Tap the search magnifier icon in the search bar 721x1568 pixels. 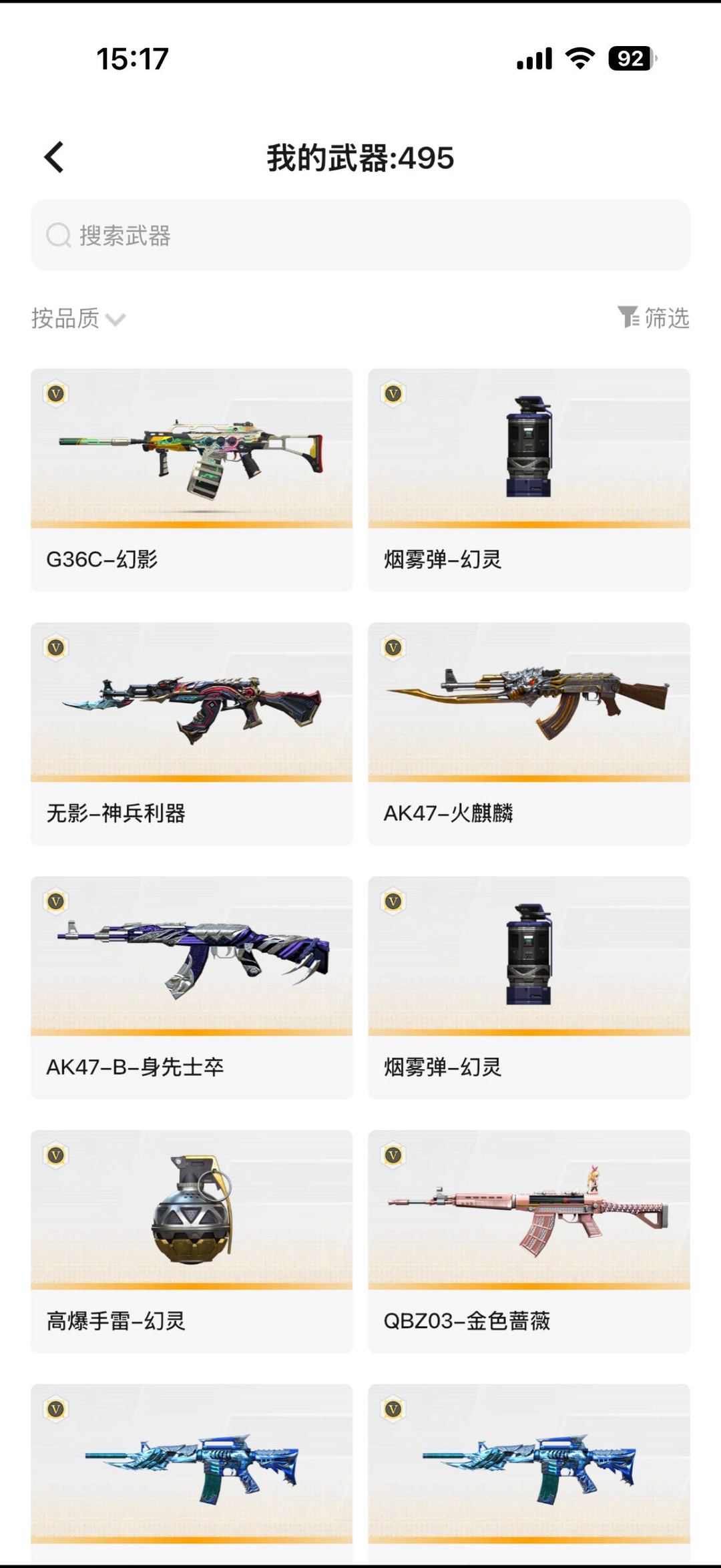[x=59, y=235]
